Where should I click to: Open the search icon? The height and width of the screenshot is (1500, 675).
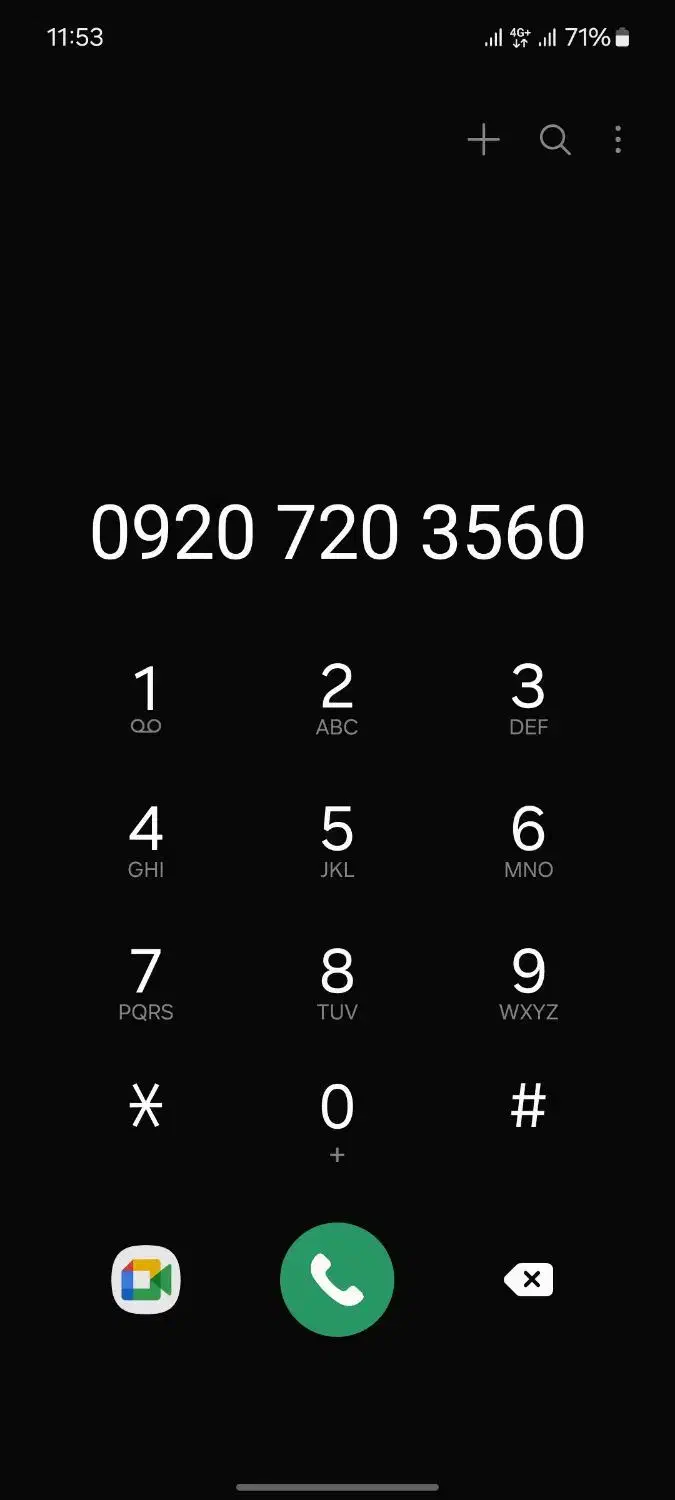coord(555,140)
